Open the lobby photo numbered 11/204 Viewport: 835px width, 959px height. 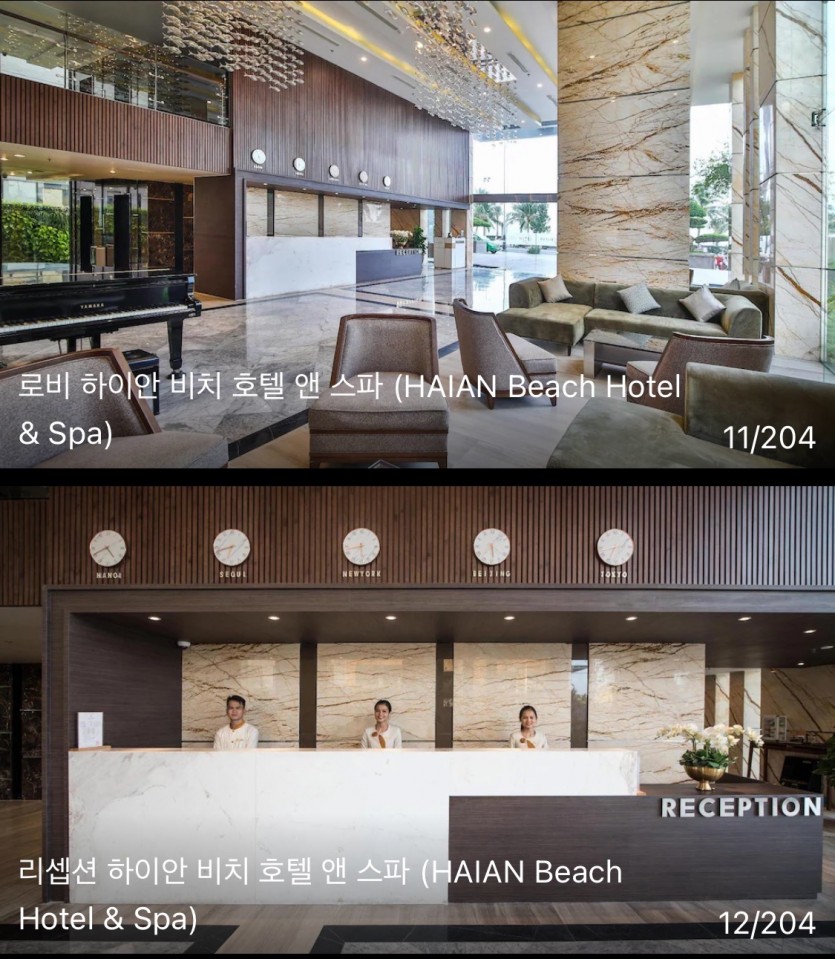click(417, 232)
